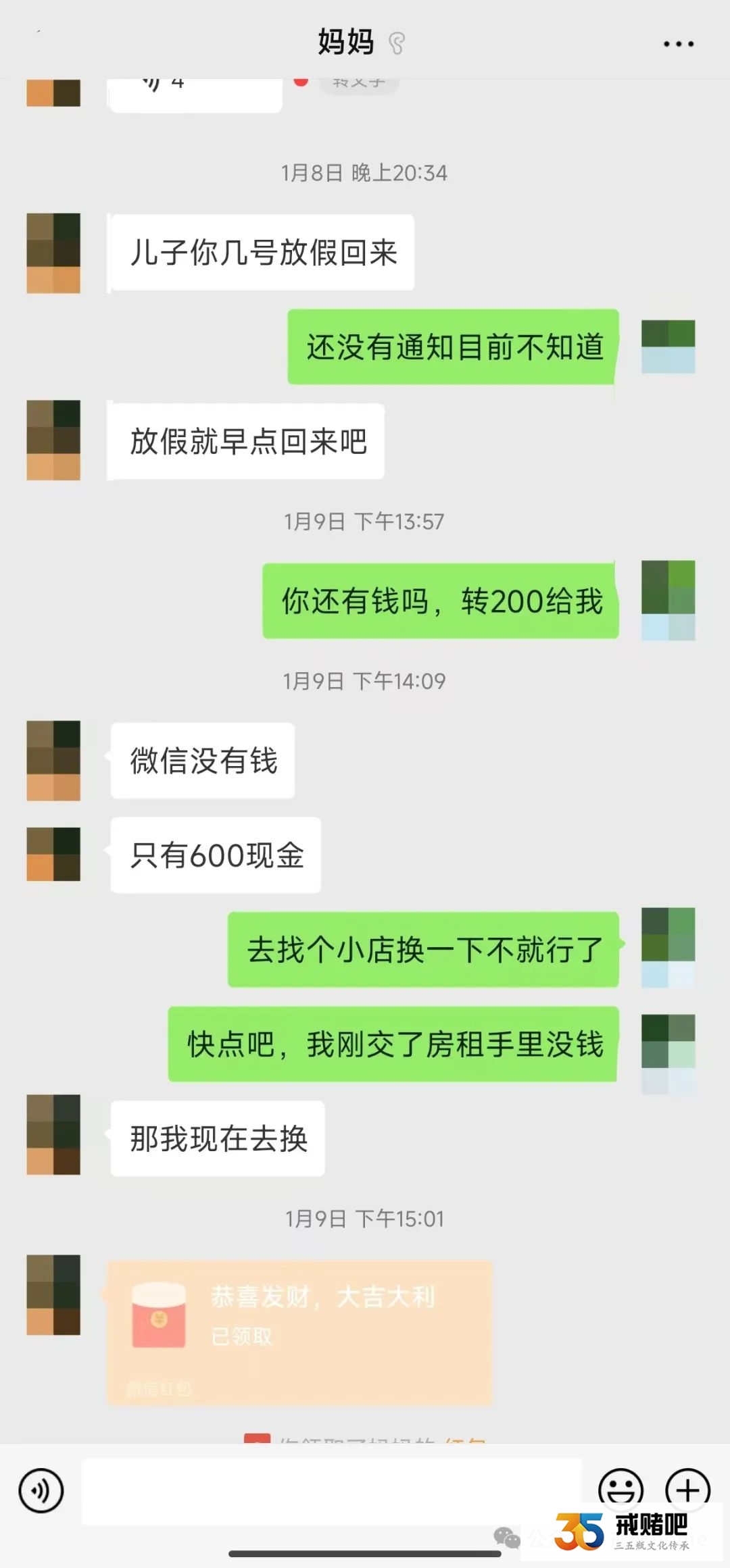Switch to voice message input
This screenshot has height=1568, width=730.
coord(41,1490)
